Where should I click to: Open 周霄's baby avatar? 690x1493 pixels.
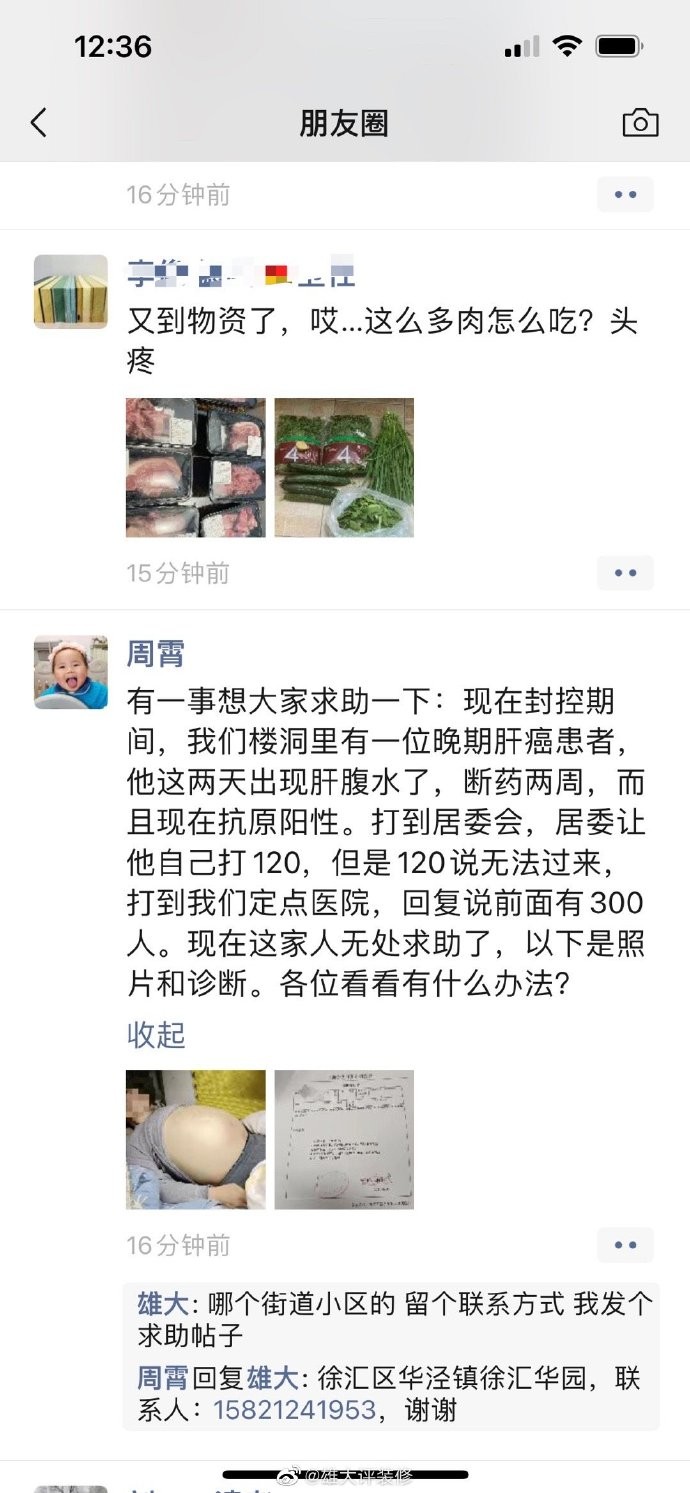point(71,672)
